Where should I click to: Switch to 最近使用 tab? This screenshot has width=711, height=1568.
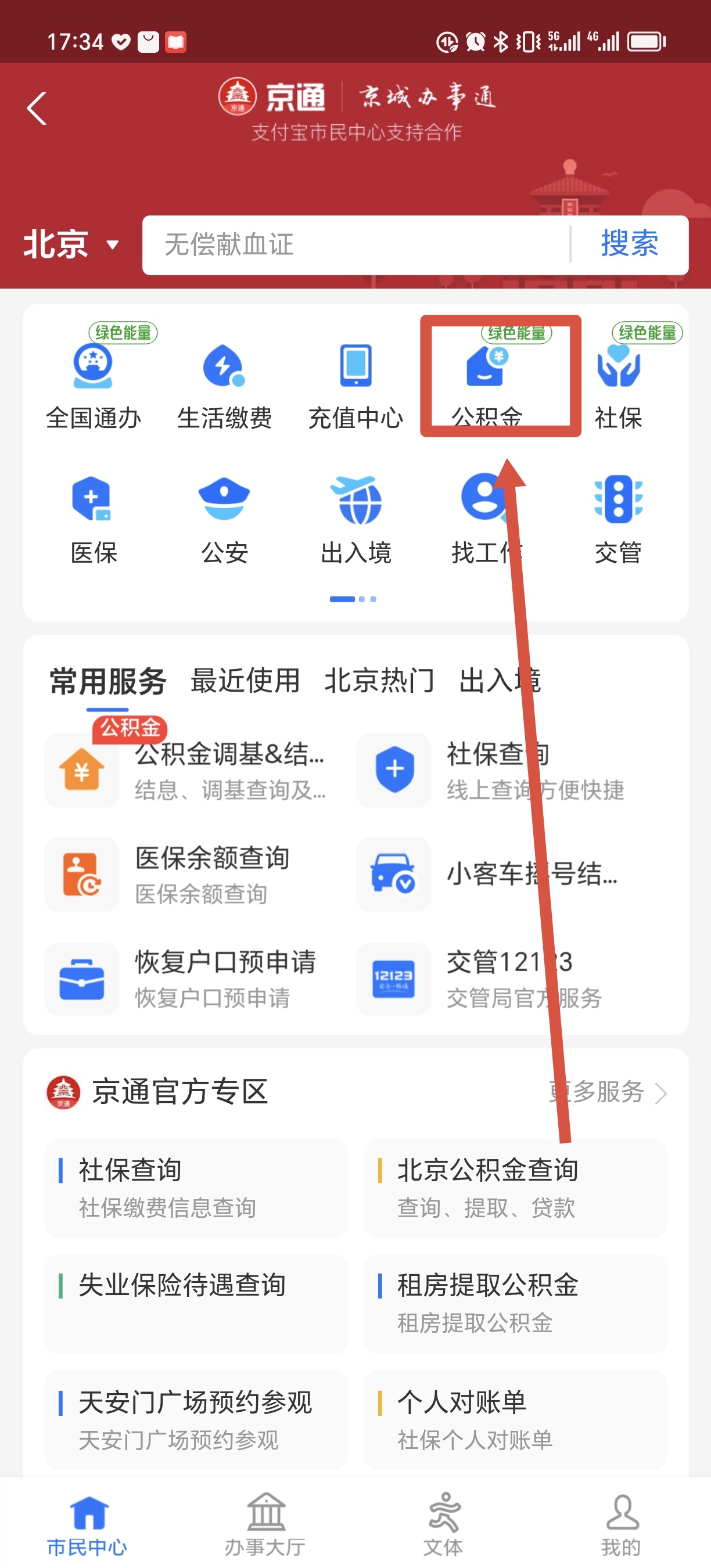(245, 681)
